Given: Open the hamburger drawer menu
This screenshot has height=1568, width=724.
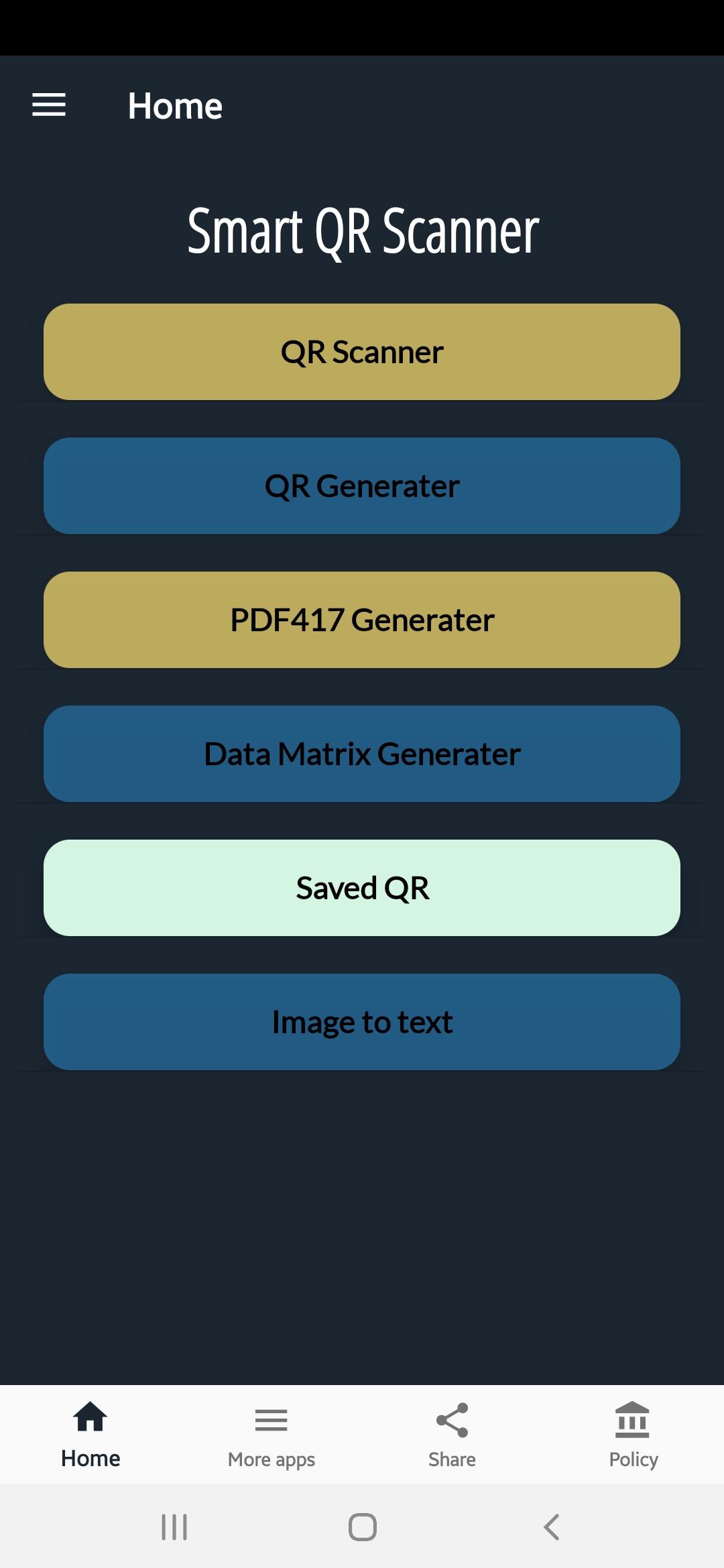Looking at the screenshot, I should tap(49, 105).
